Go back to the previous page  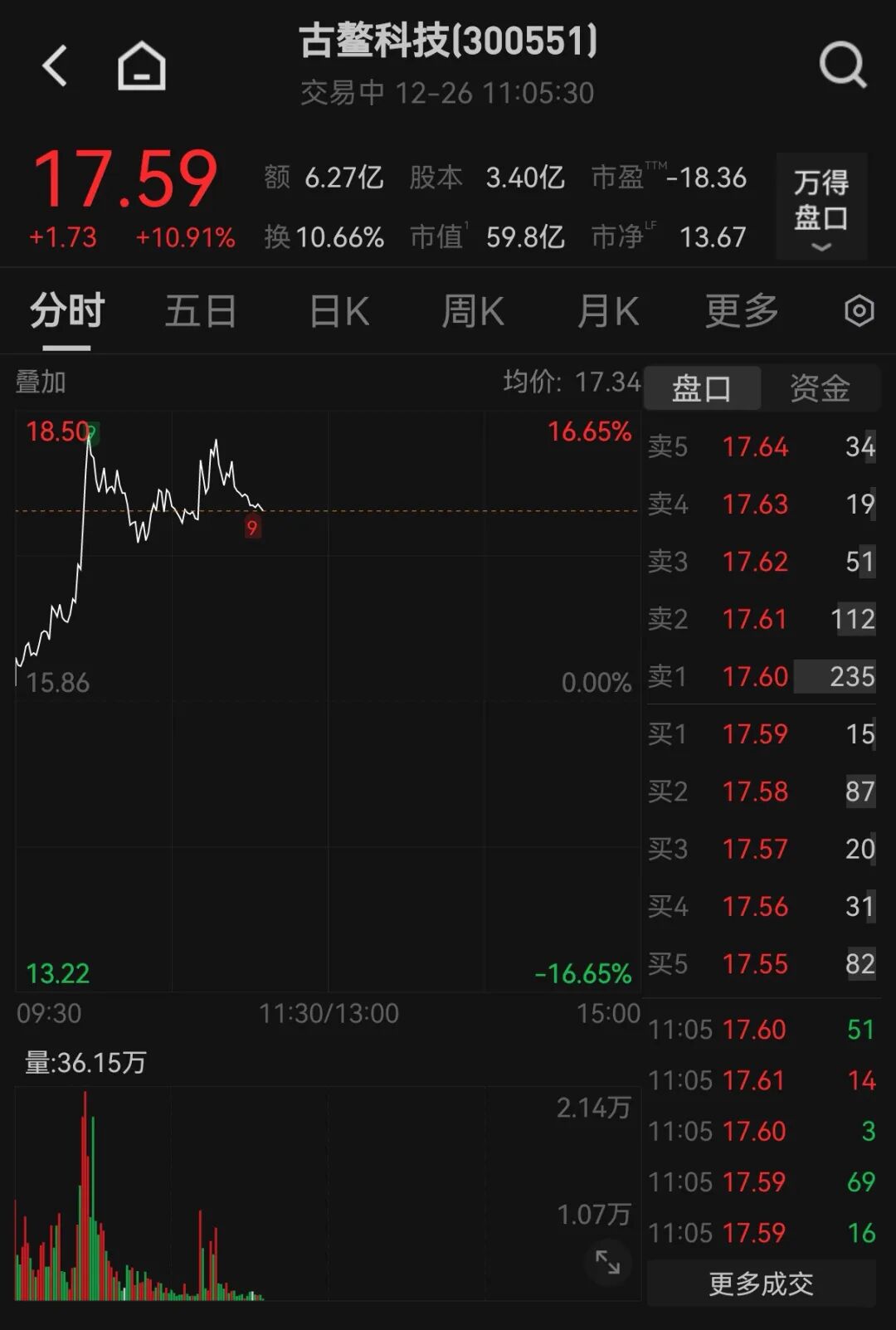[x=55, y=66]
